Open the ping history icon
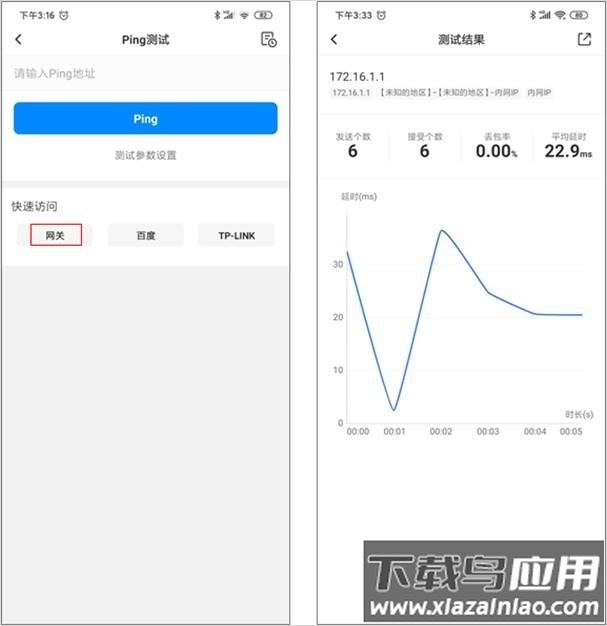The height and width of the screenshot is (626, 607). 268,40
